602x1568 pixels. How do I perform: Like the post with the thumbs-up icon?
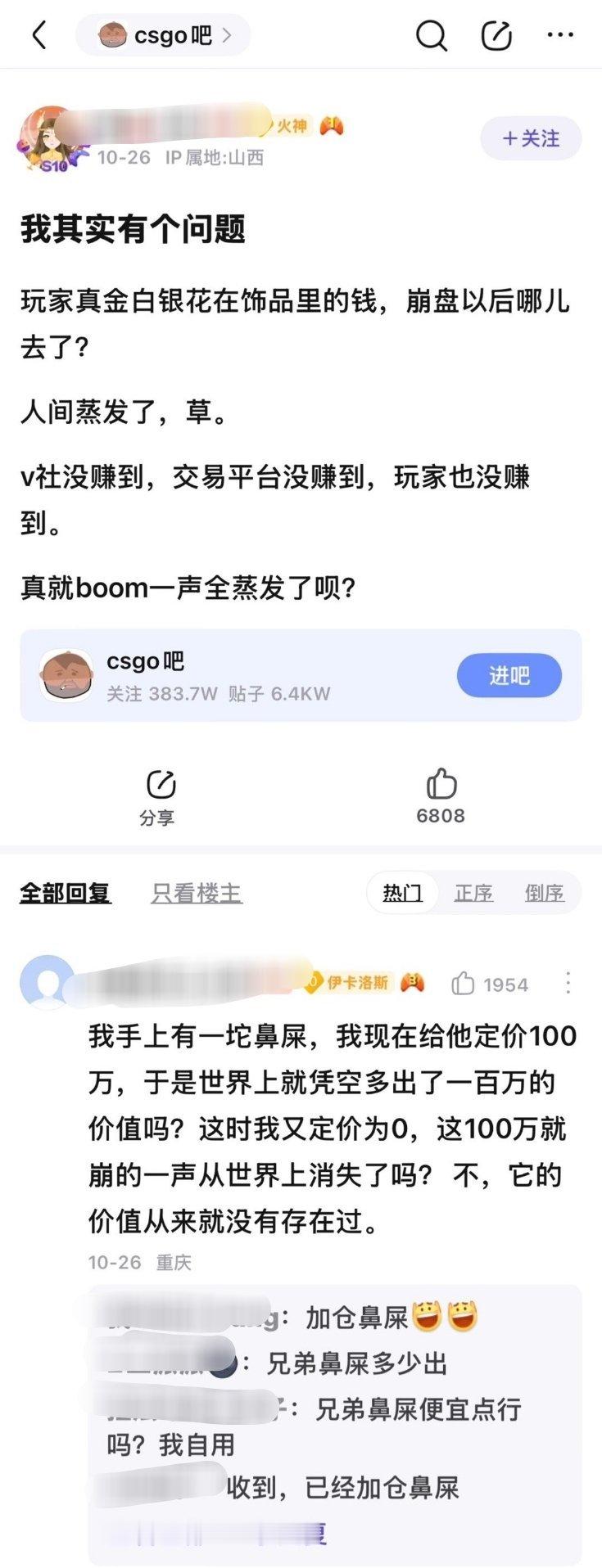coord(441,784)
